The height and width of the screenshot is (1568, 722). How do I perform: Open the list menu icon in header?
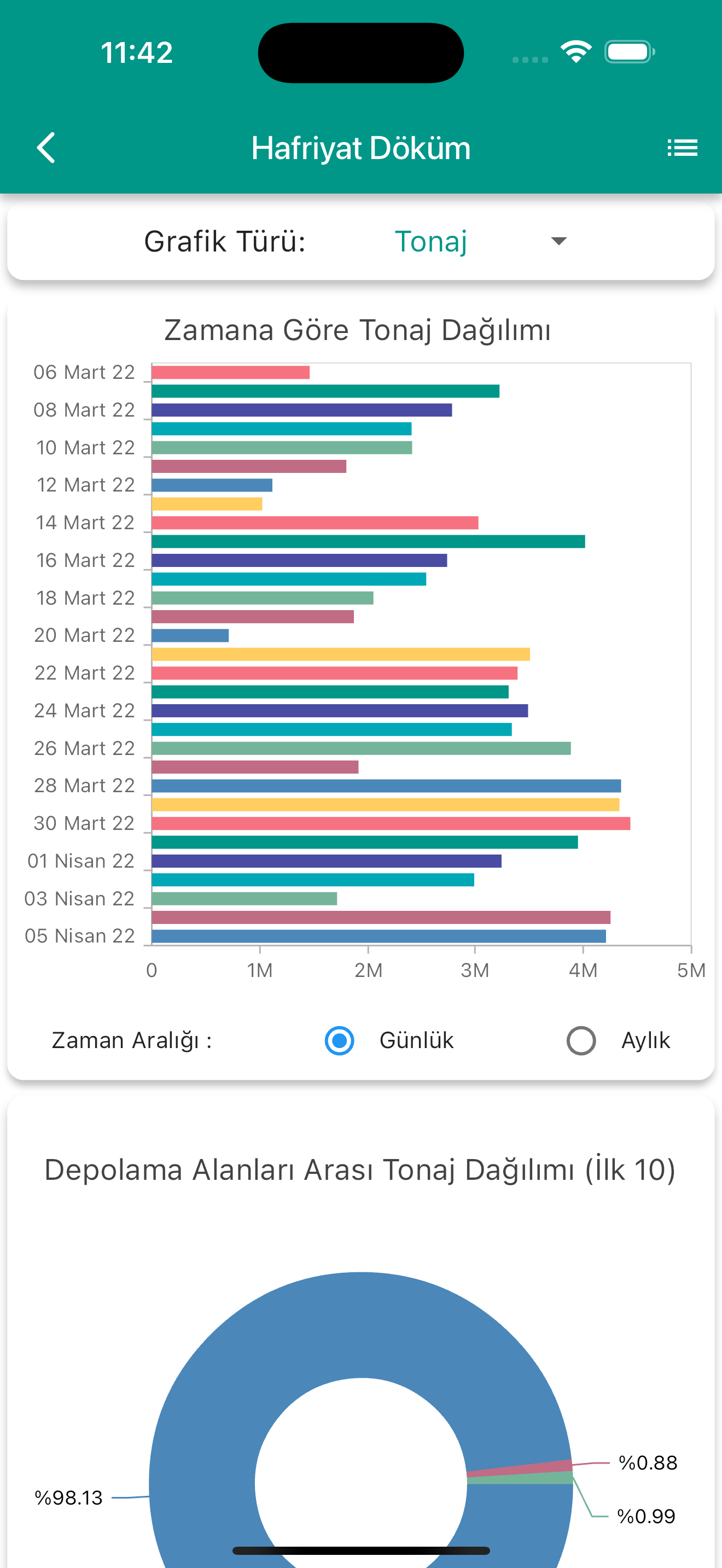[x=682, y=148]
